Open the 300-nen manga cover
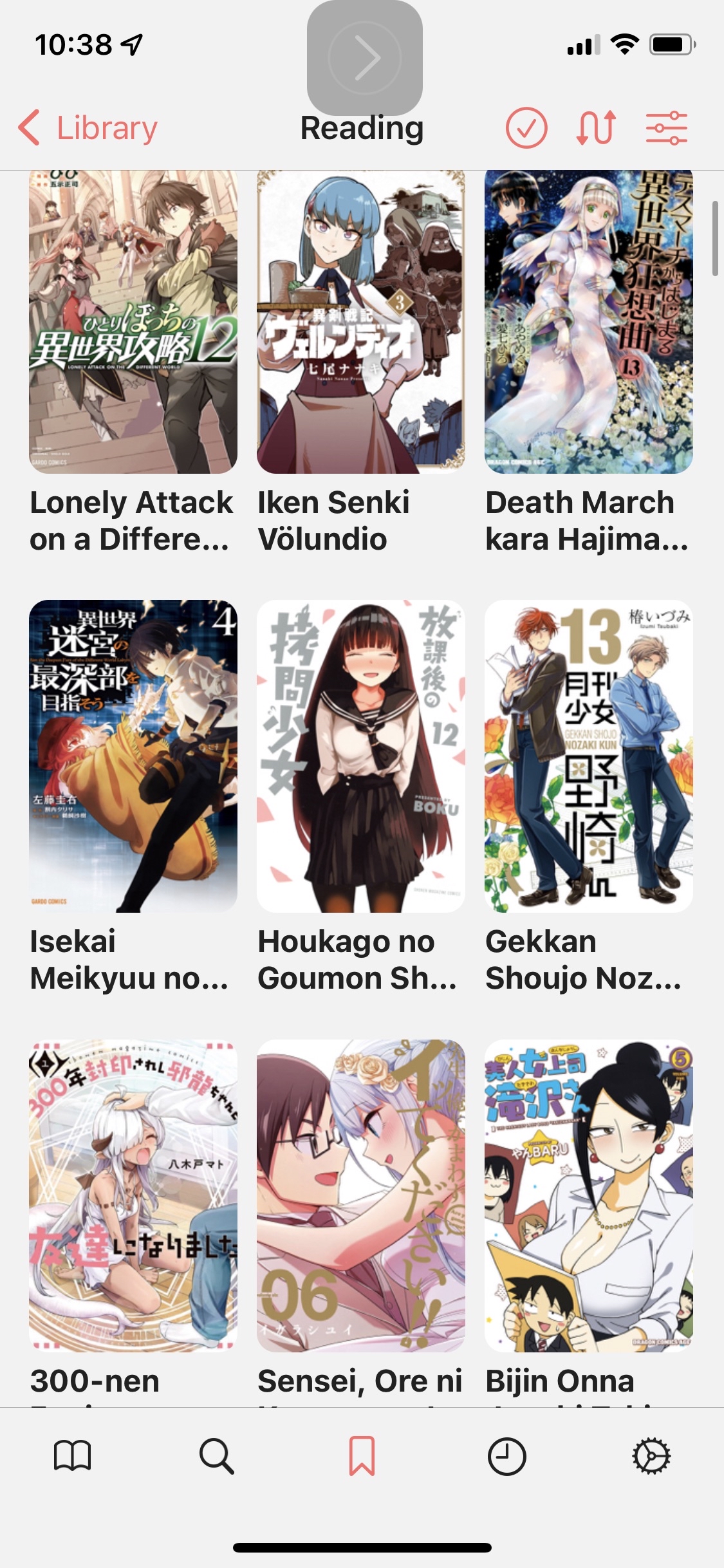This screenshot has width=724, height=1568. point(133,1195)
